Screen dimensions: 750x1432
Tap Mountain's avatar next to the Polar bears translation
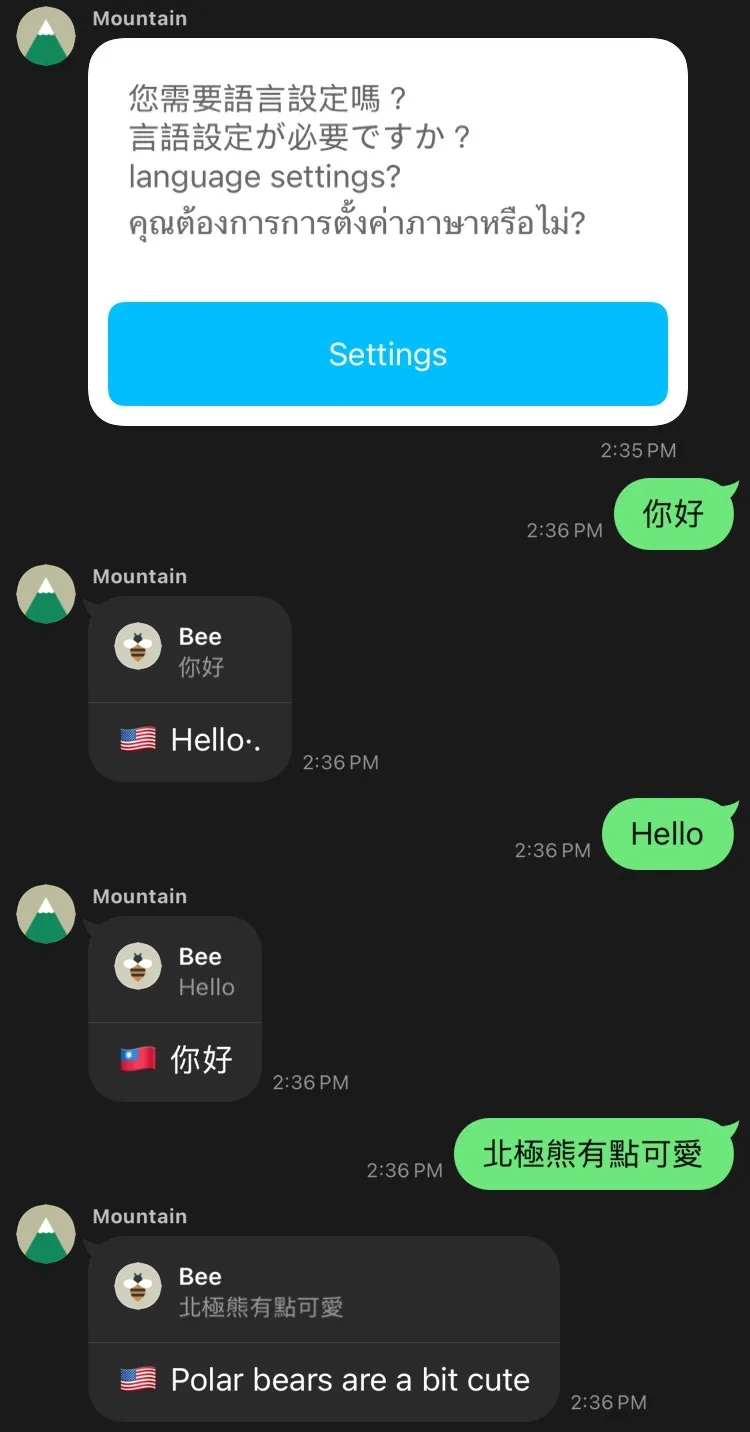[46, 1234]
